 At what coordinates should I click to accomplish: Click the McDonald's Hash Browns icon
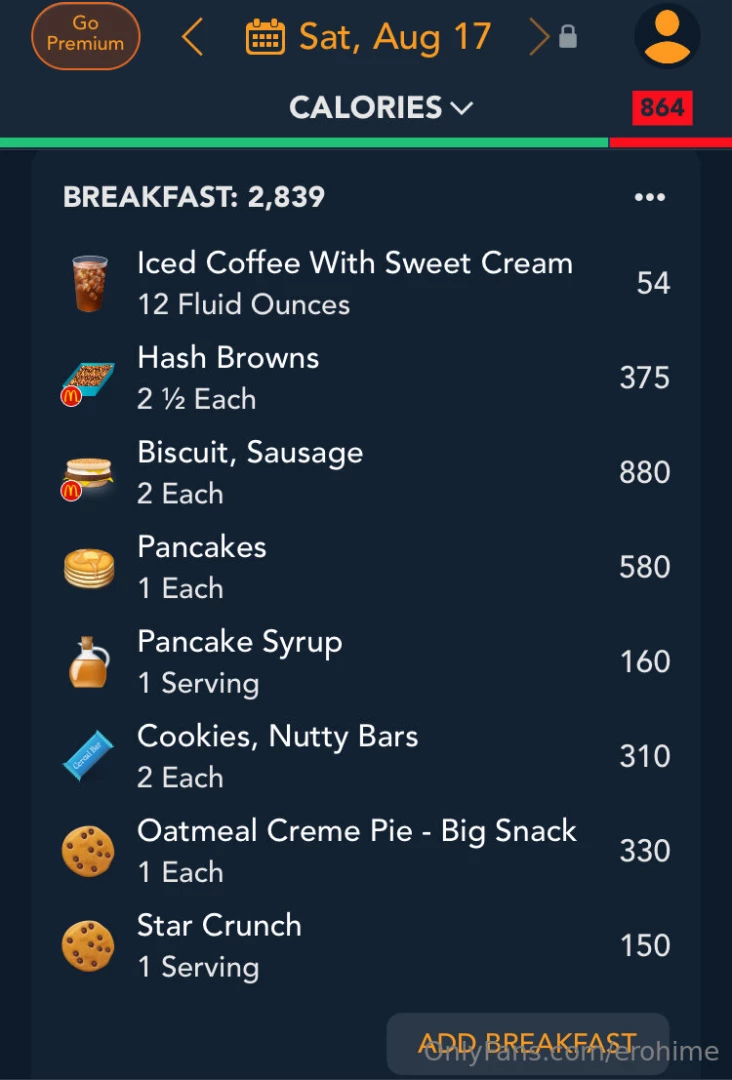pos(88,377)
